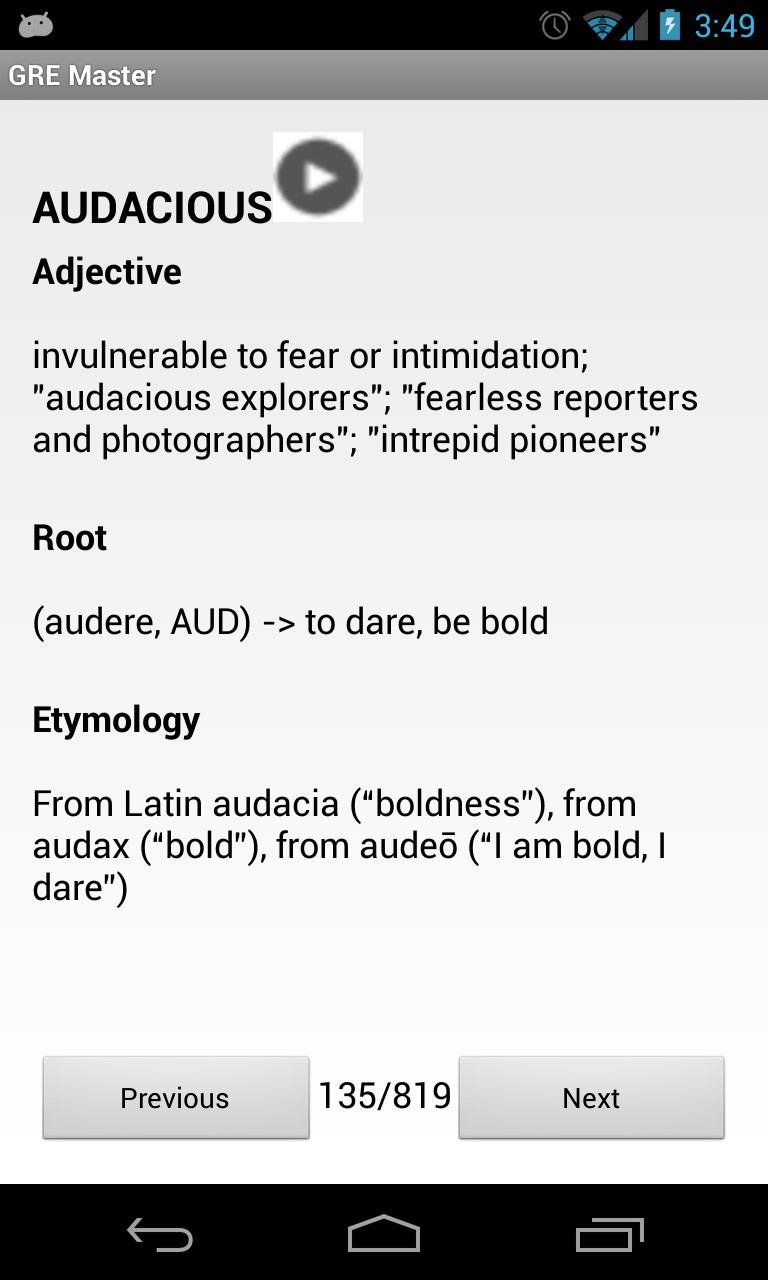The height and width of the screenshot is (1280, 768).
Task: Play pronunciation audio for AUDACIOUS
Action: point(317,176)
